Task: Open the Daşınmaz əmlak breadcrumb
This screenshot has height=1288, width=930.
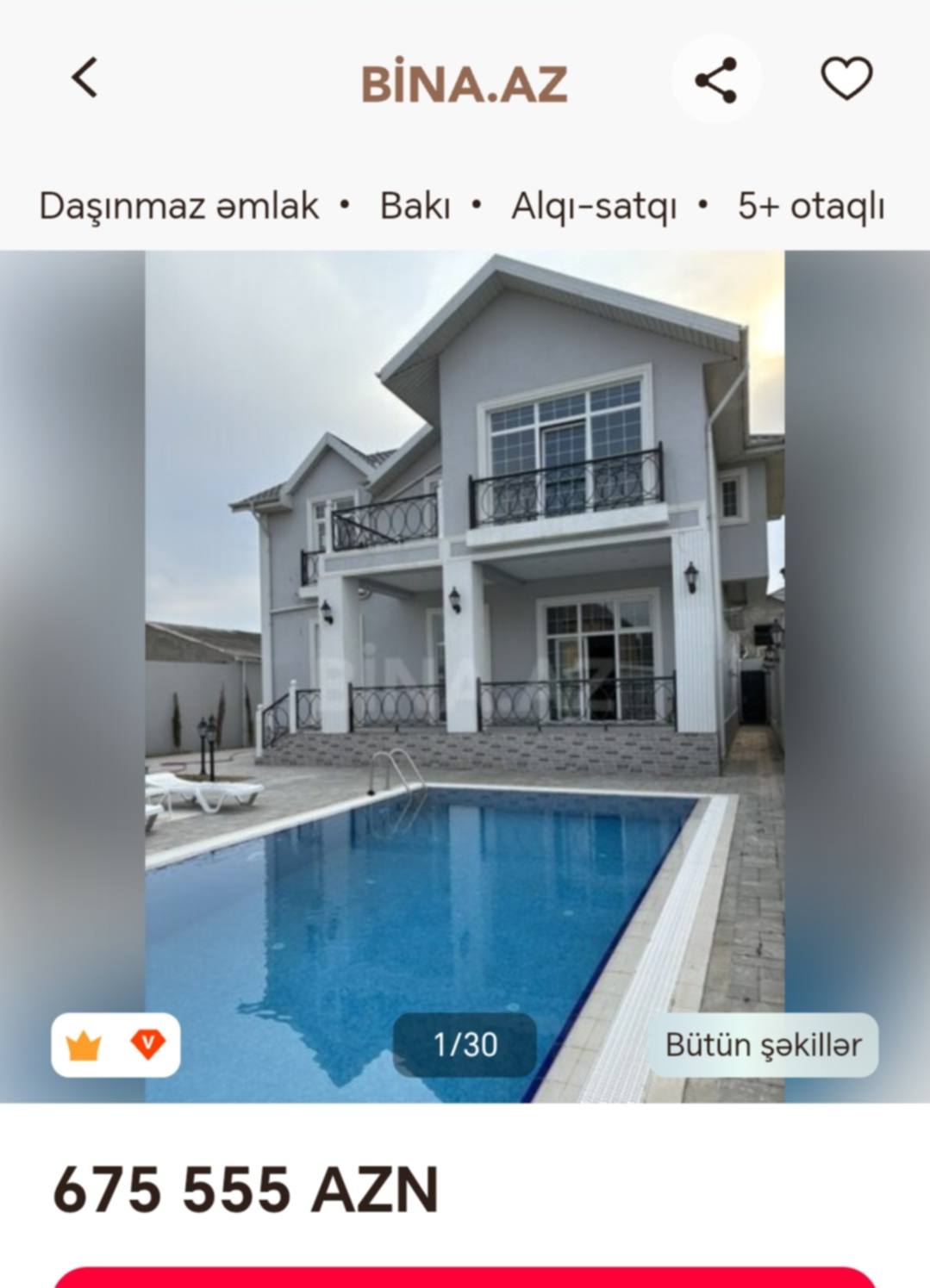Action: (x=178, y=207)
